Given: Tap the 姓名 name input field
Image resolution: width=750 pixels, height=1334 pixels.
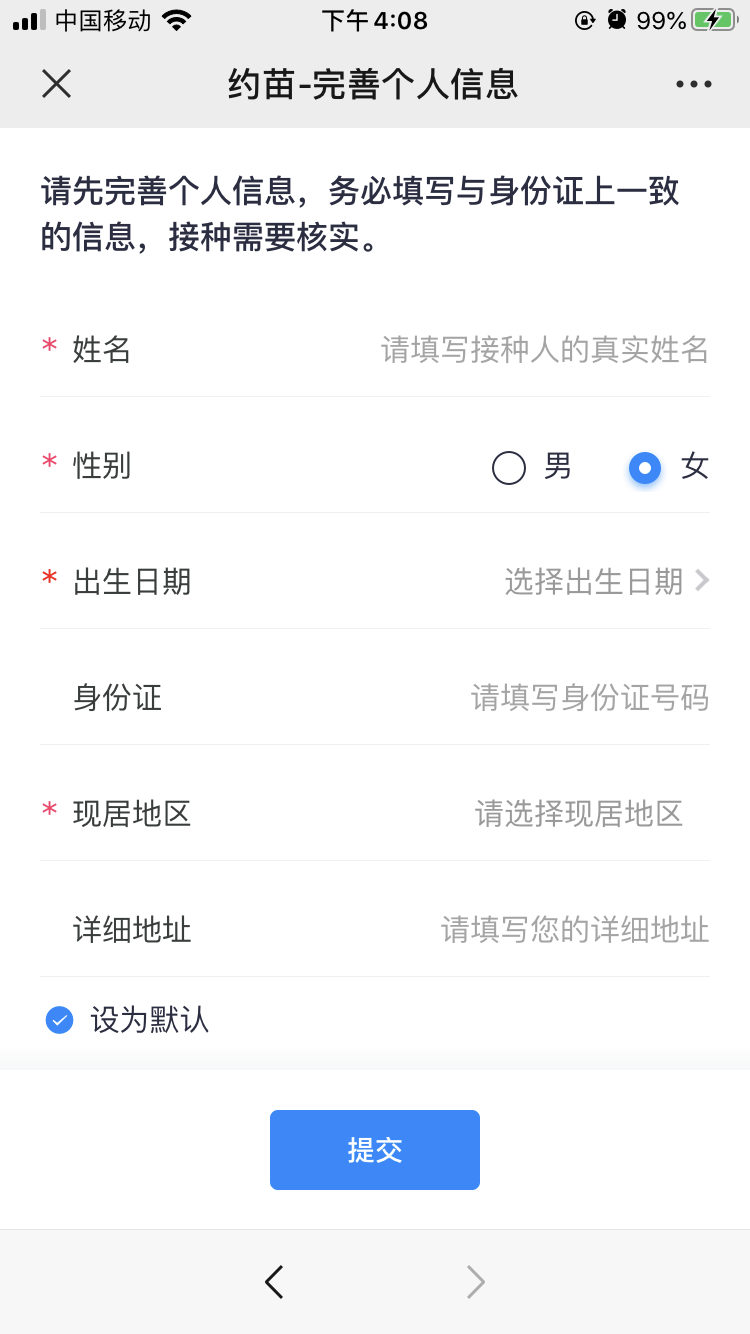Looking at the screenshot, I should click(x=544, y=350).
